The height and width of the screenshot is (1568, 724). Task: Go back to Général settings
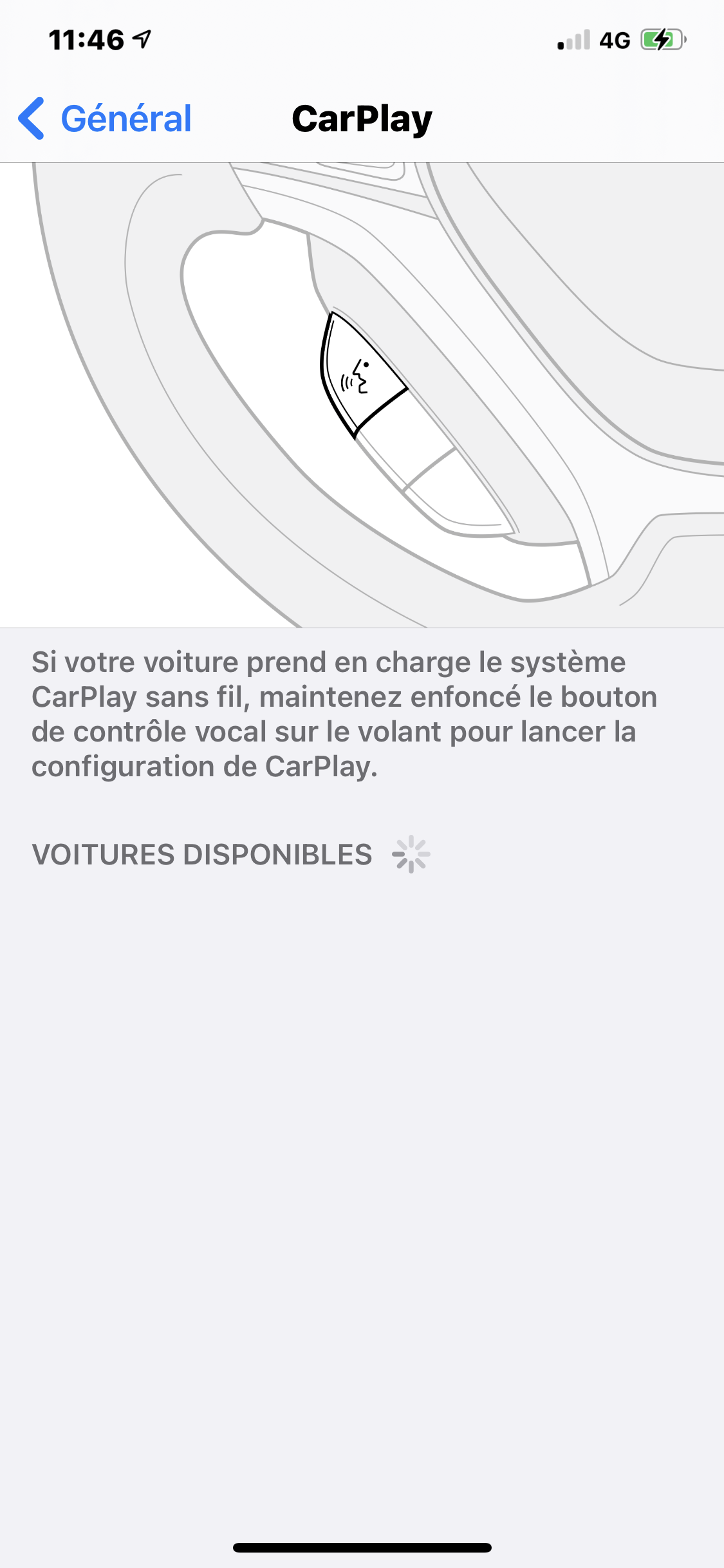coord(106,118)
